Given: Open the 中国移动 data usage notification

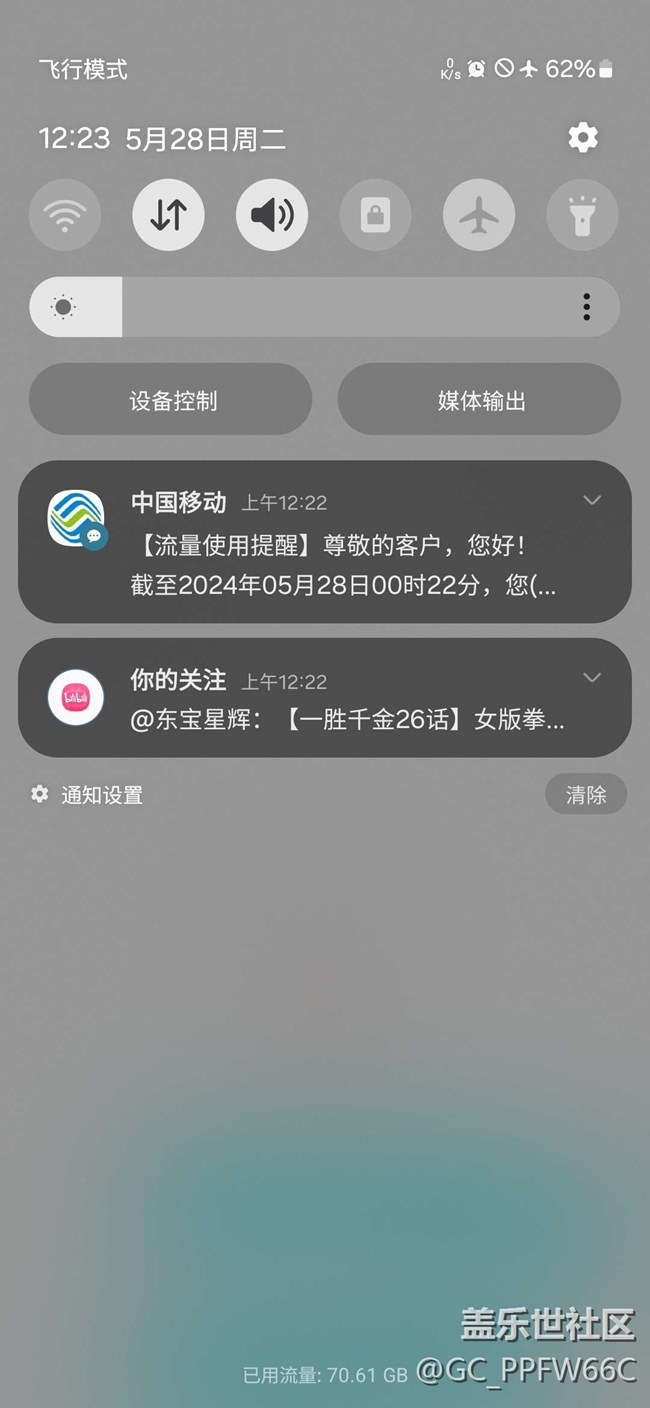Looking at the screenshot, I should (x=325, y=542).
